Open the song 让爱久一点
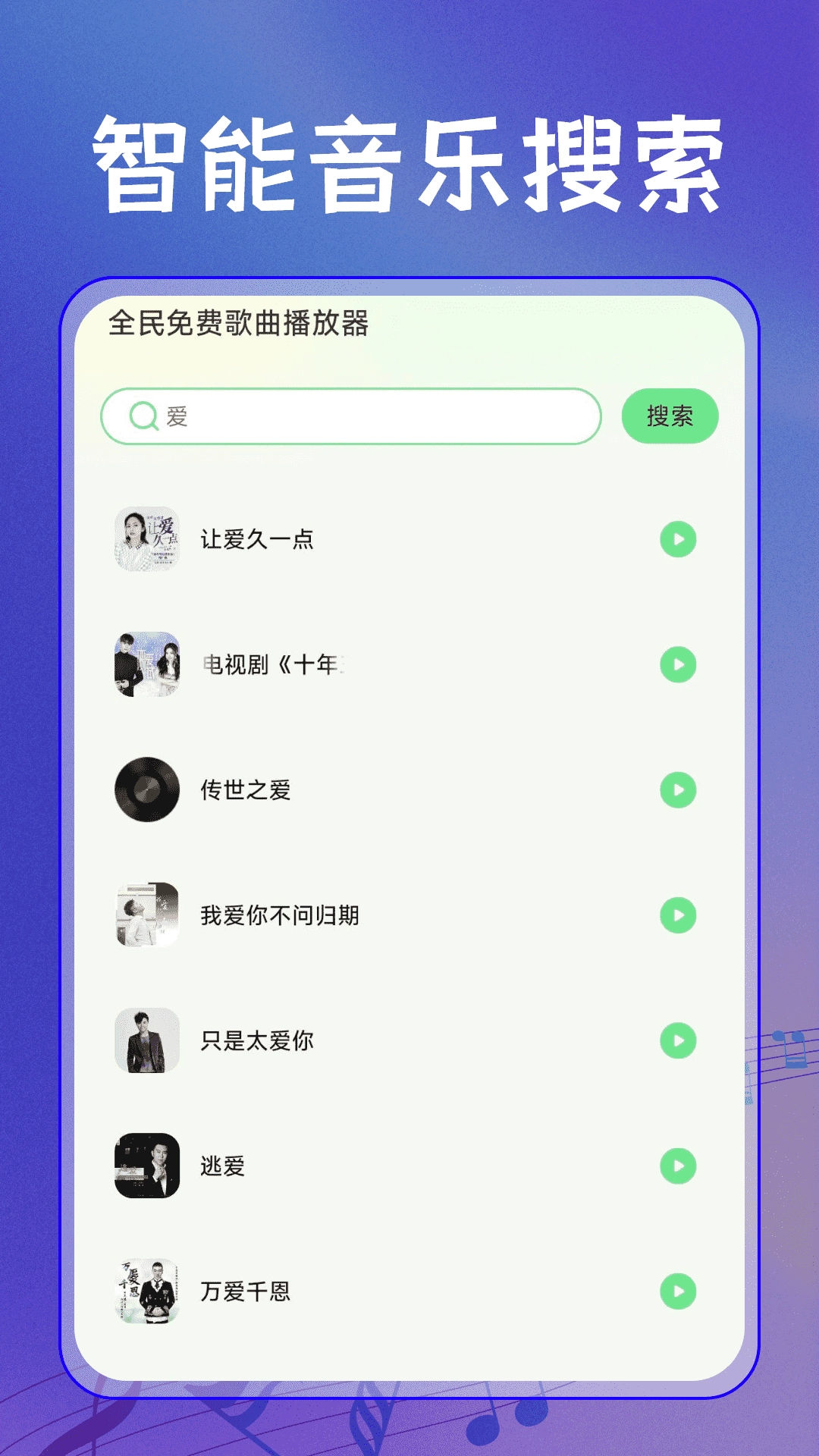 (258, 538)
